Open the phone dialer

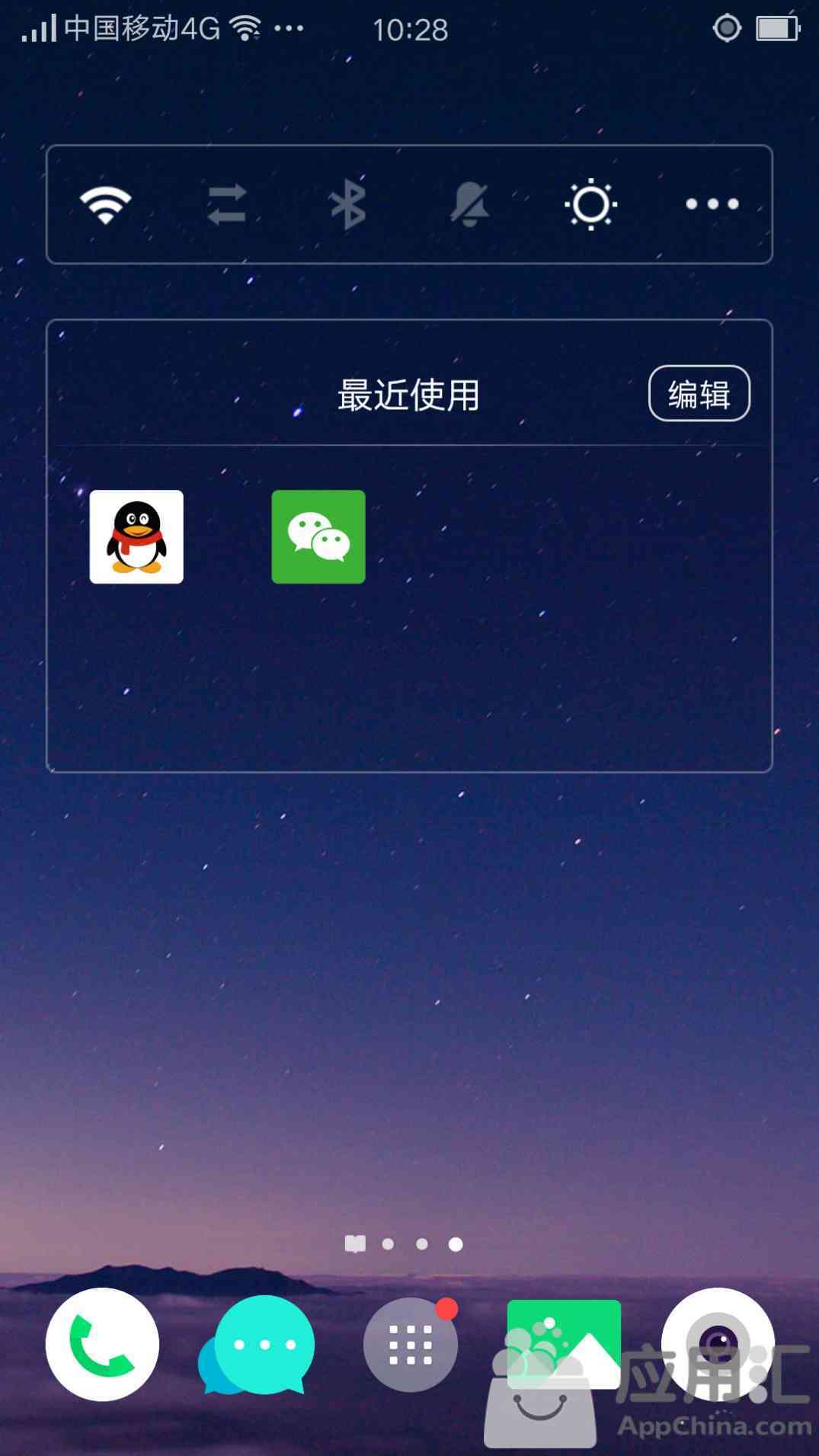(x=102, y=1345)
